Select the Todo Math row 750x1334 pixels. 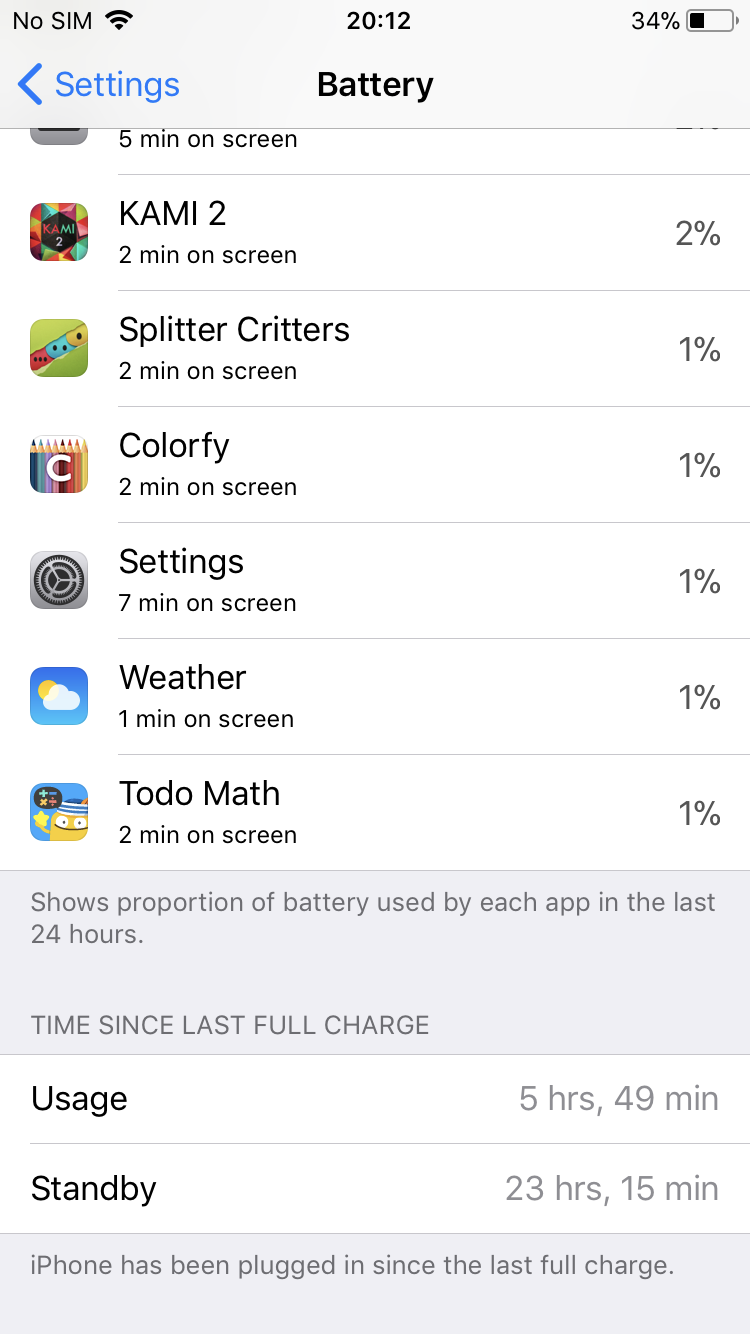tap(375, 813)
